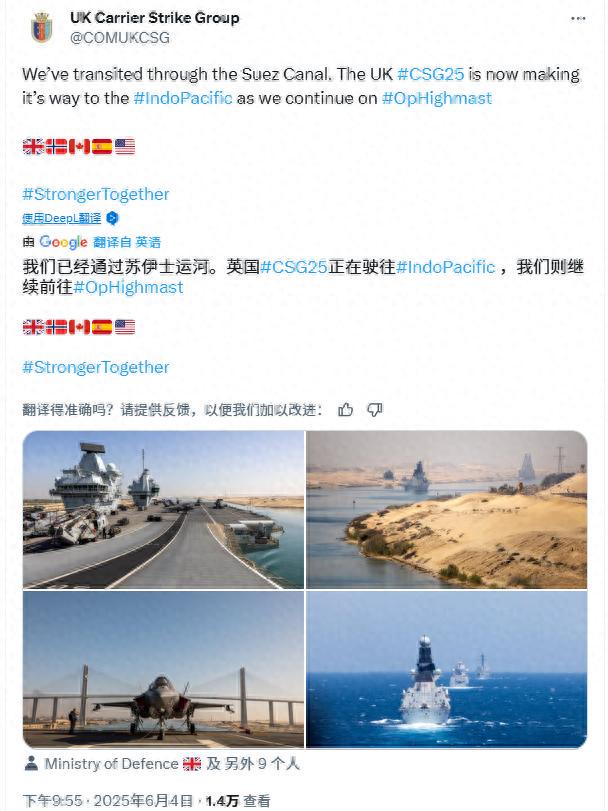Tap #CSG25 hashtag in the English text
Image resolution: width=608 pixels, height=811 pixels.
point(429,75)
